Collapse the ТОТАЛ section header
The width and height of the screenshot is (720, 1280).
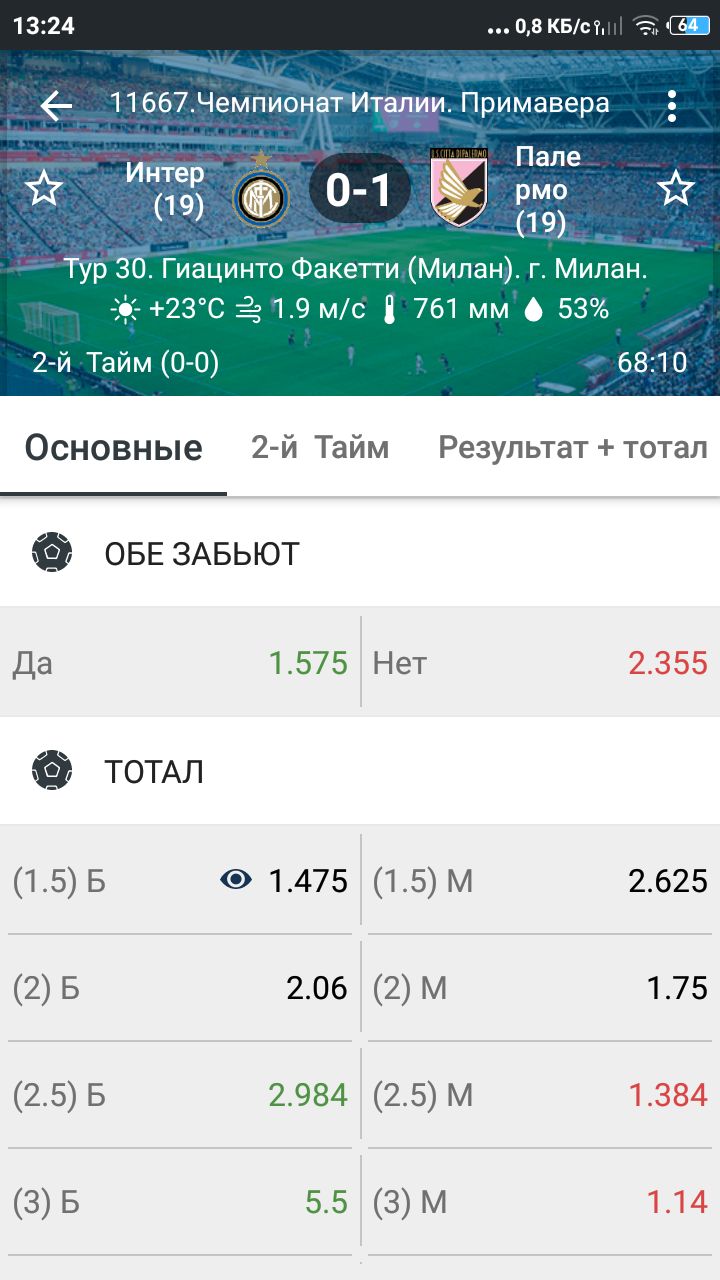360,771
